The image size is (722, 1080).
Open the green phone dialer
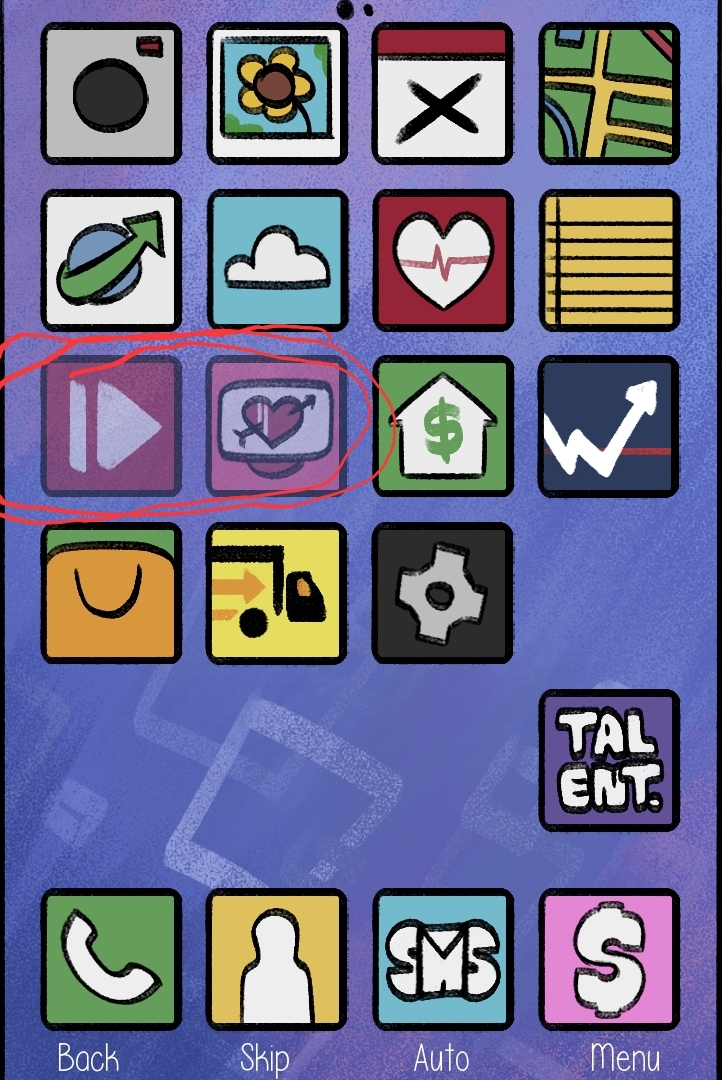coord(111,959)
